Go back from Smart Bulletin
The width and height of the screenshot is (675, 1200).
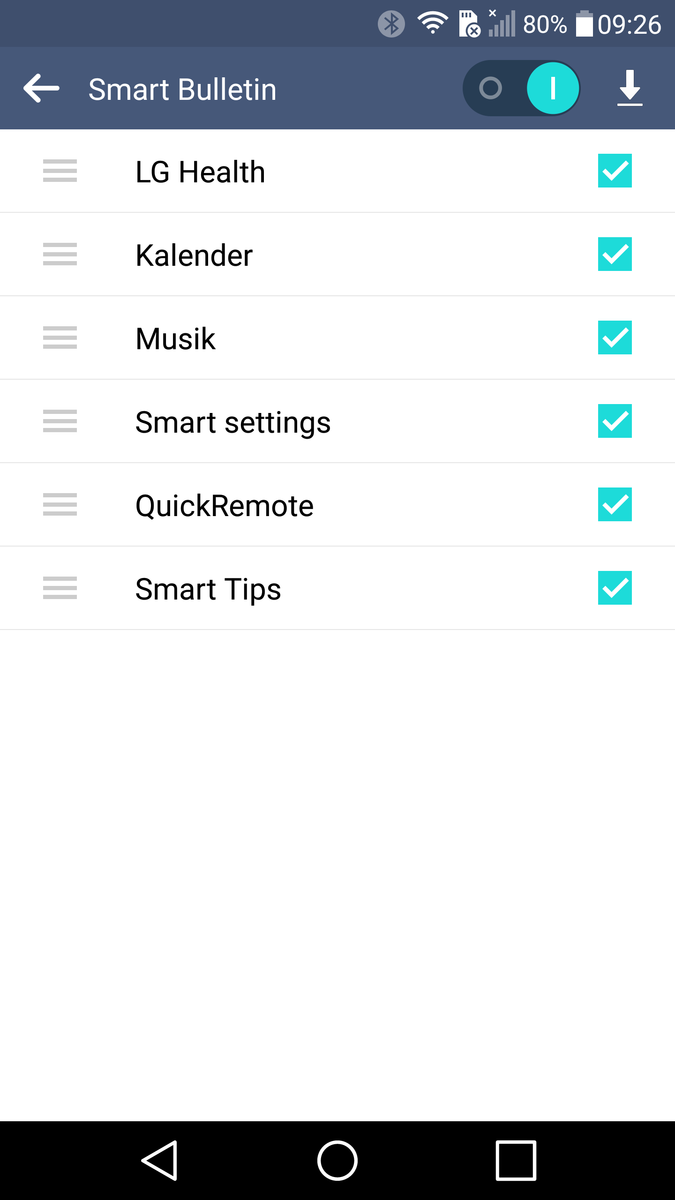coord(41,89)
